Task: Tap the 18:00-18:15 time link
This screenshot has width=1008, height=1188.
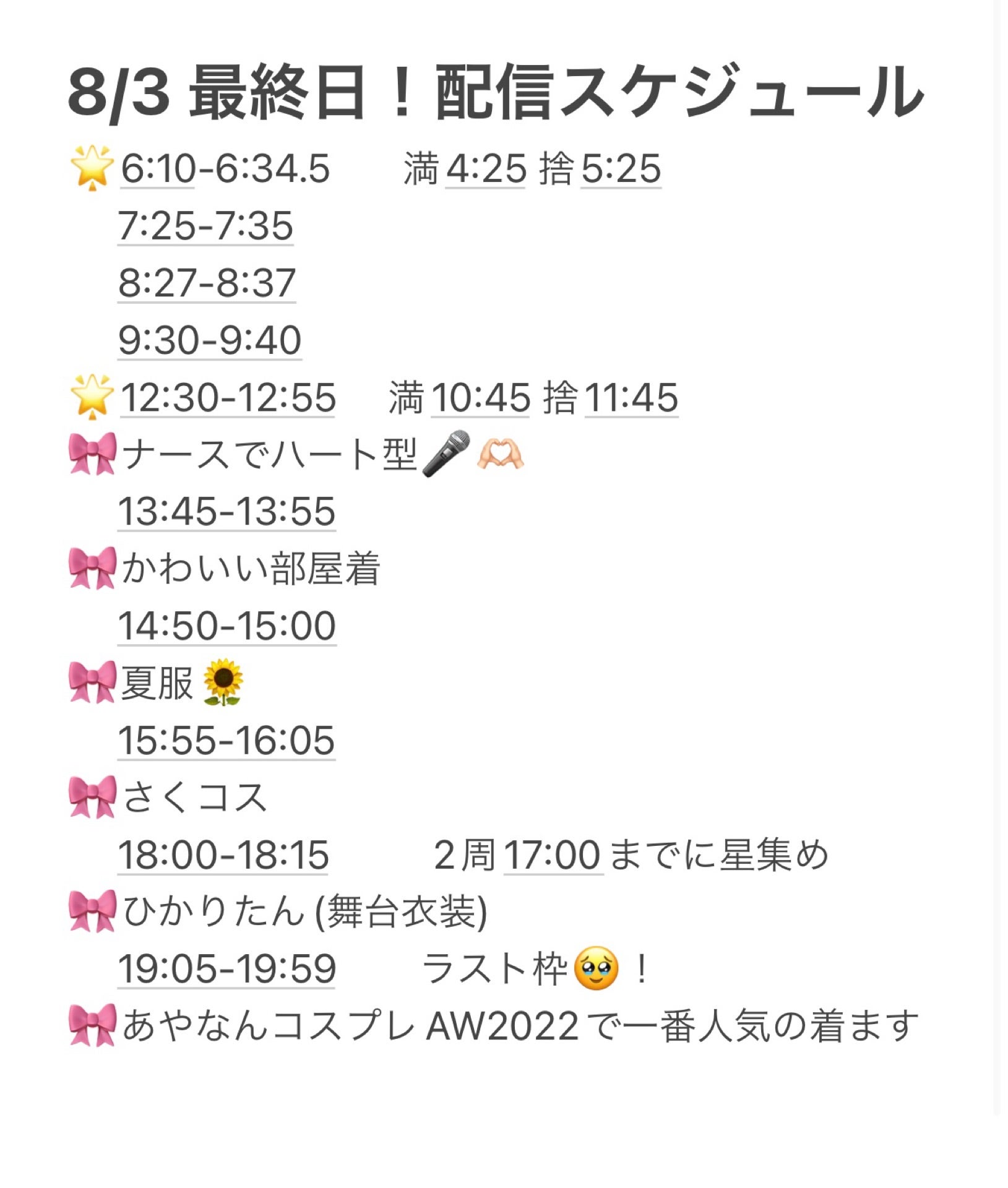Action: (223, 855)
